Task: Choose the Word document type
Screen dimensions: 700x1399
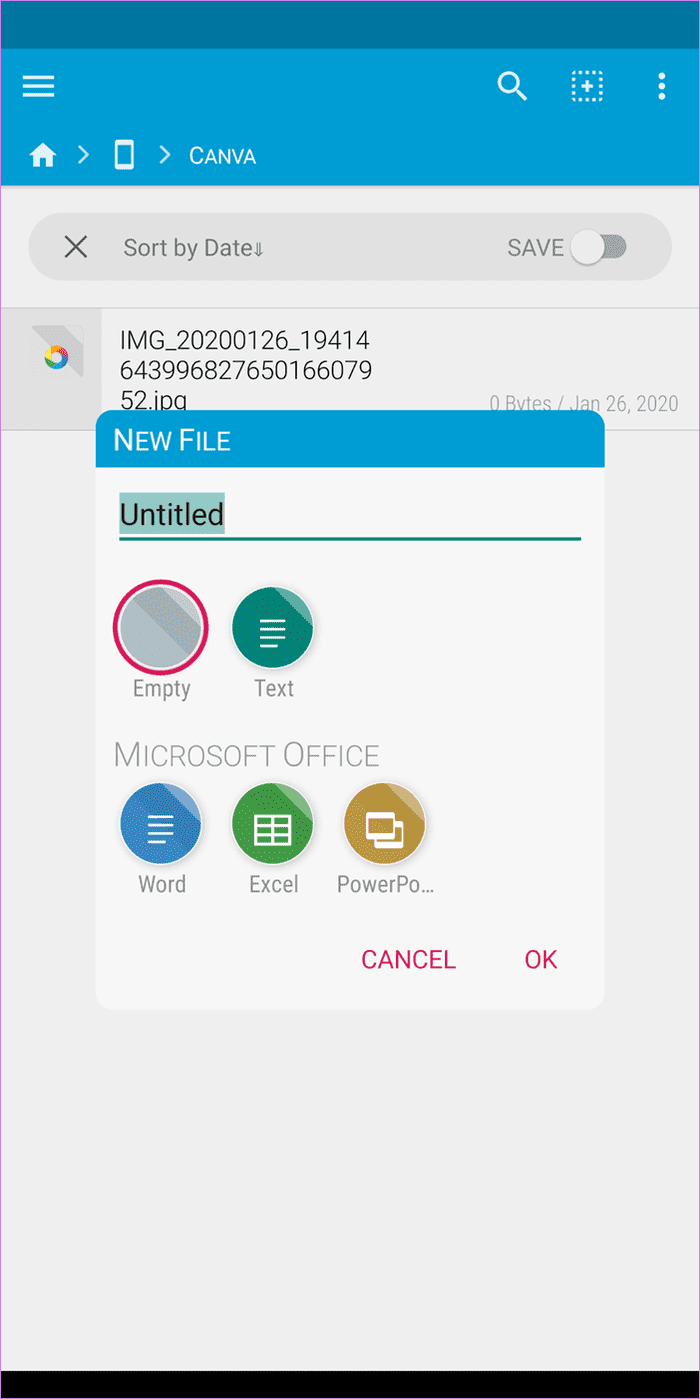Action: point(161,824)
